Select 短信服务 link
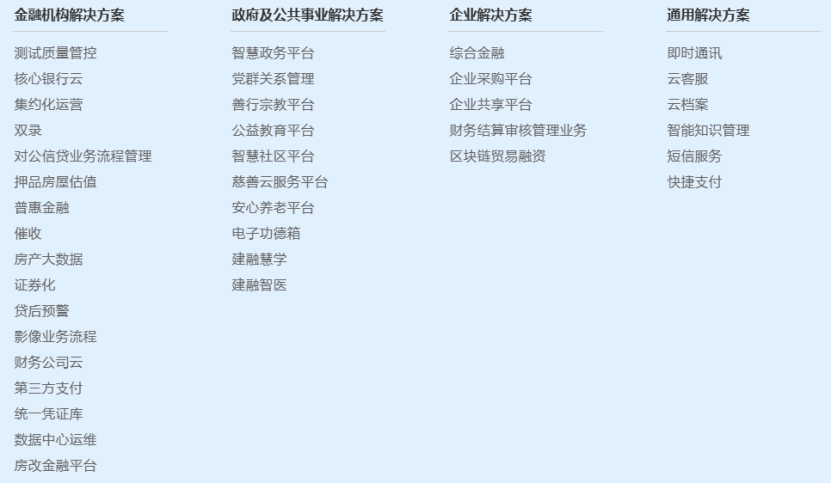831x484 pixels. (x=694, y=156)
